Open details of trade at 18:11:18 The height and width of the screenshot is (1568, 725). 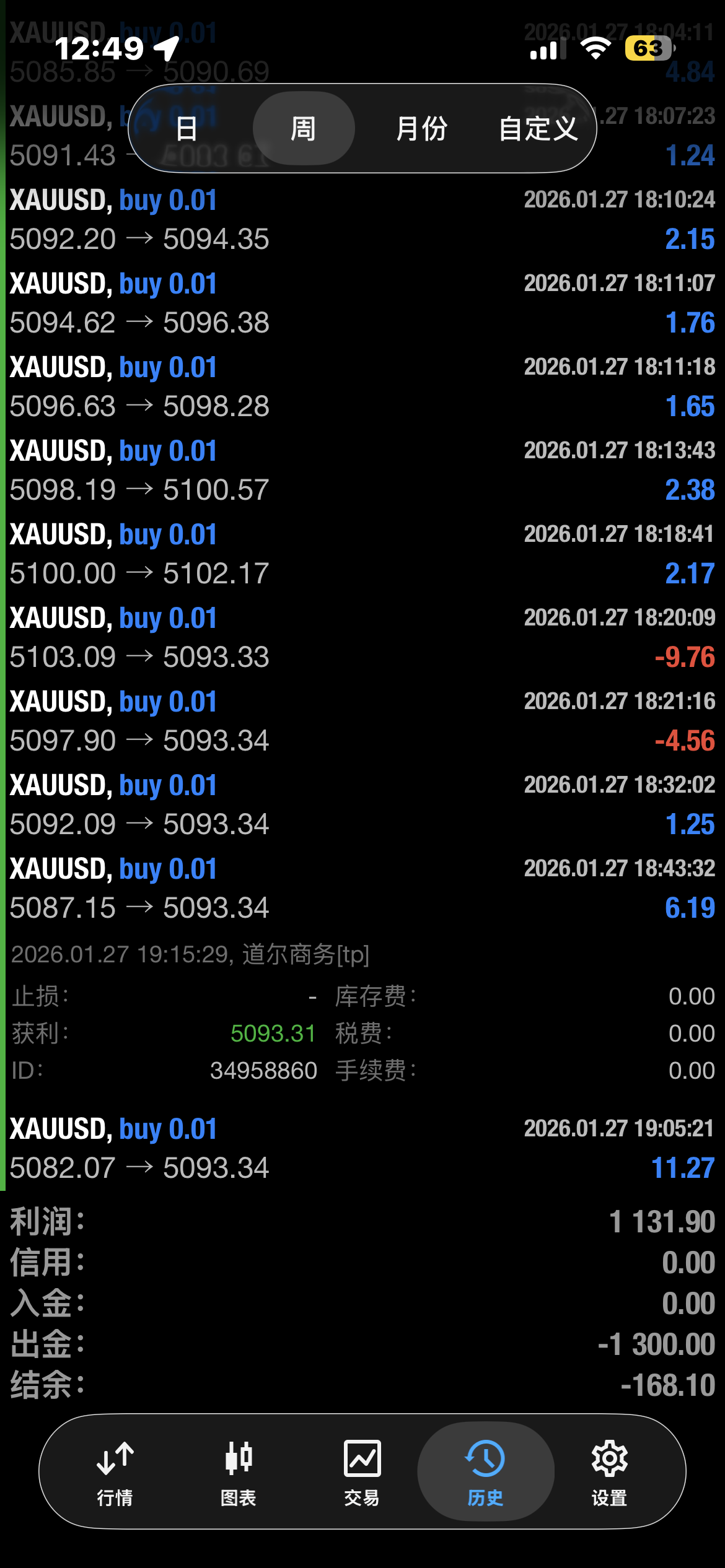point(362,387)
